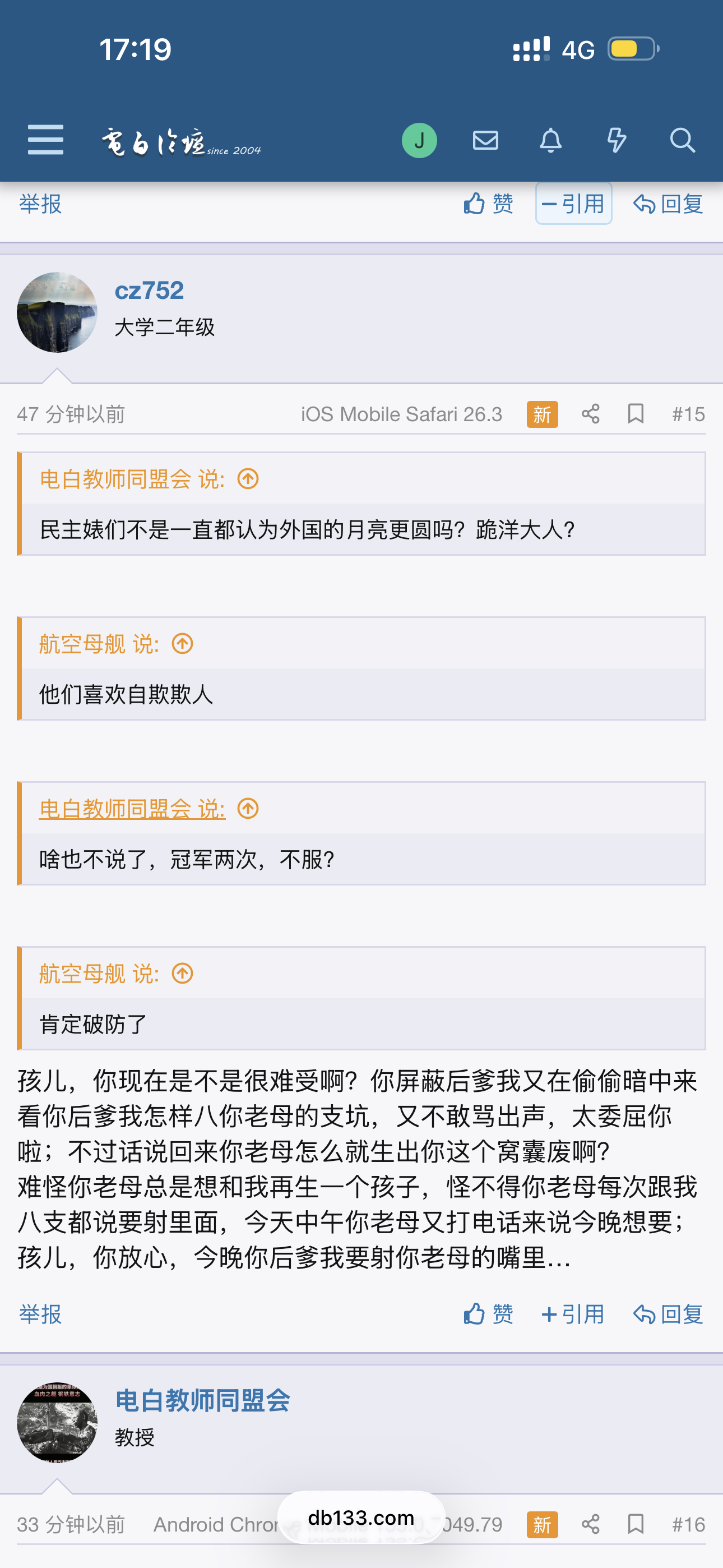723x1568 pixels.
Task: Open the J account avatar menu
Action: (x=419, y=141)
